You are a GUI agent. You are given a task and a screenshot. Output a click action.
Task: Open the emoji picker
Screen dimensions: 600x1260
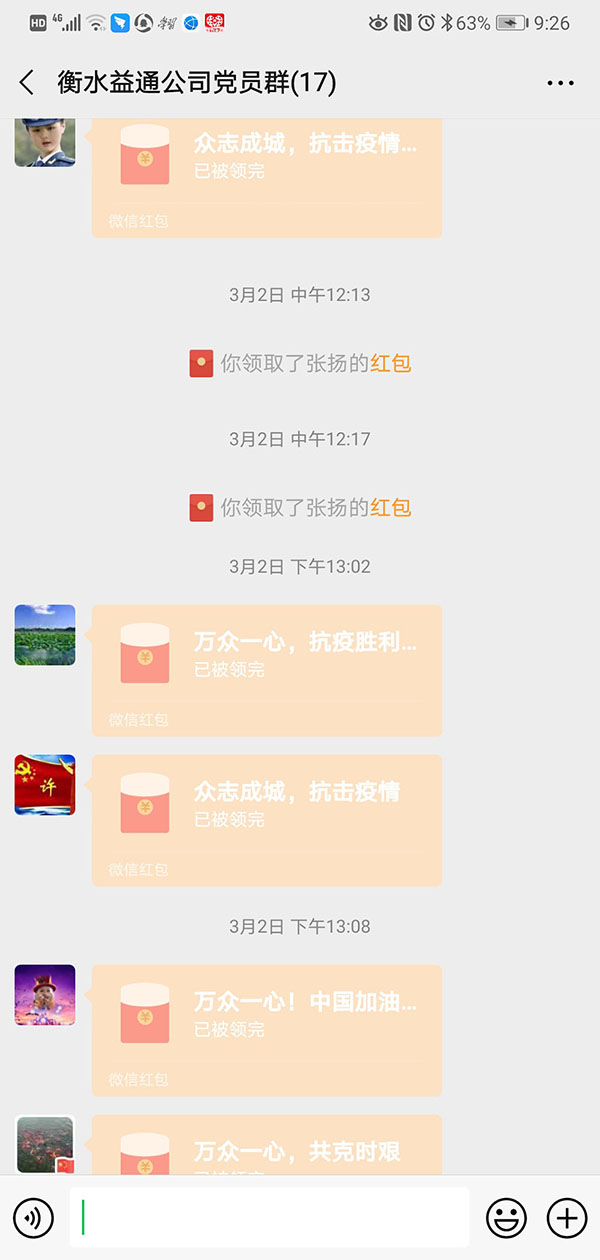(506, 1217)
